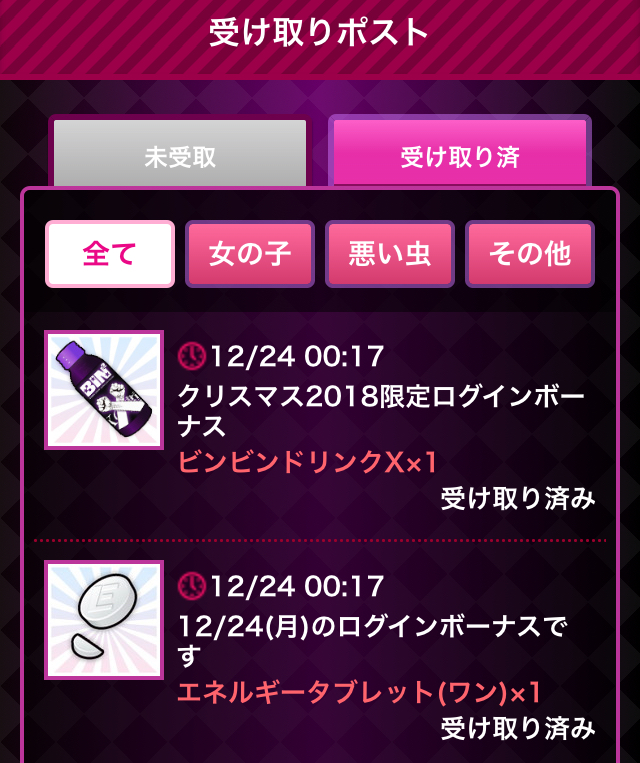The height and width of the screenshot is (763, 640).
Task: Filter by 女の子 category
Action: click(250, 254)
